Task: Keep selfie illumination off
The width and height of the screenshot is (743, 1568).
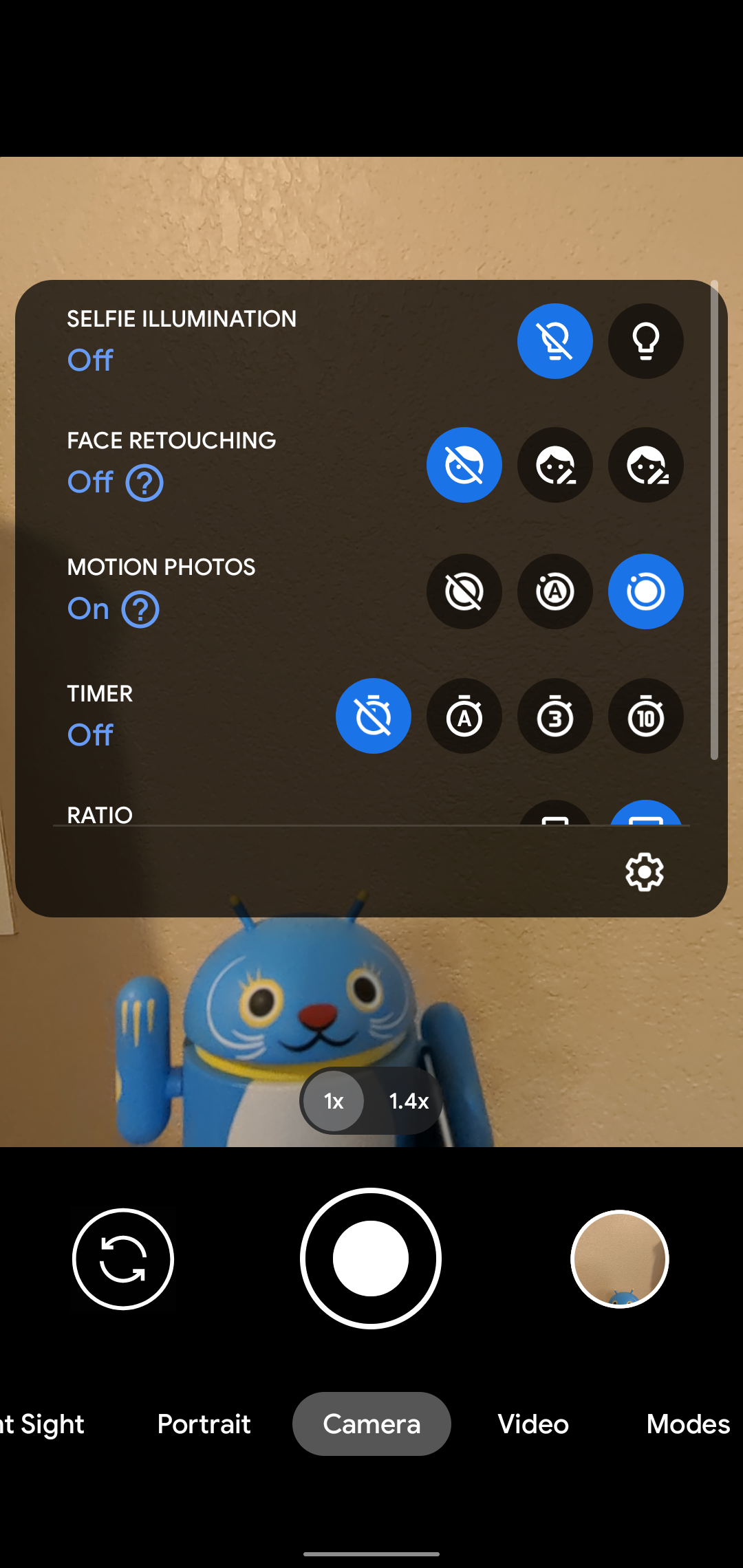Action: pyautogui.click(x=554, y=341)
